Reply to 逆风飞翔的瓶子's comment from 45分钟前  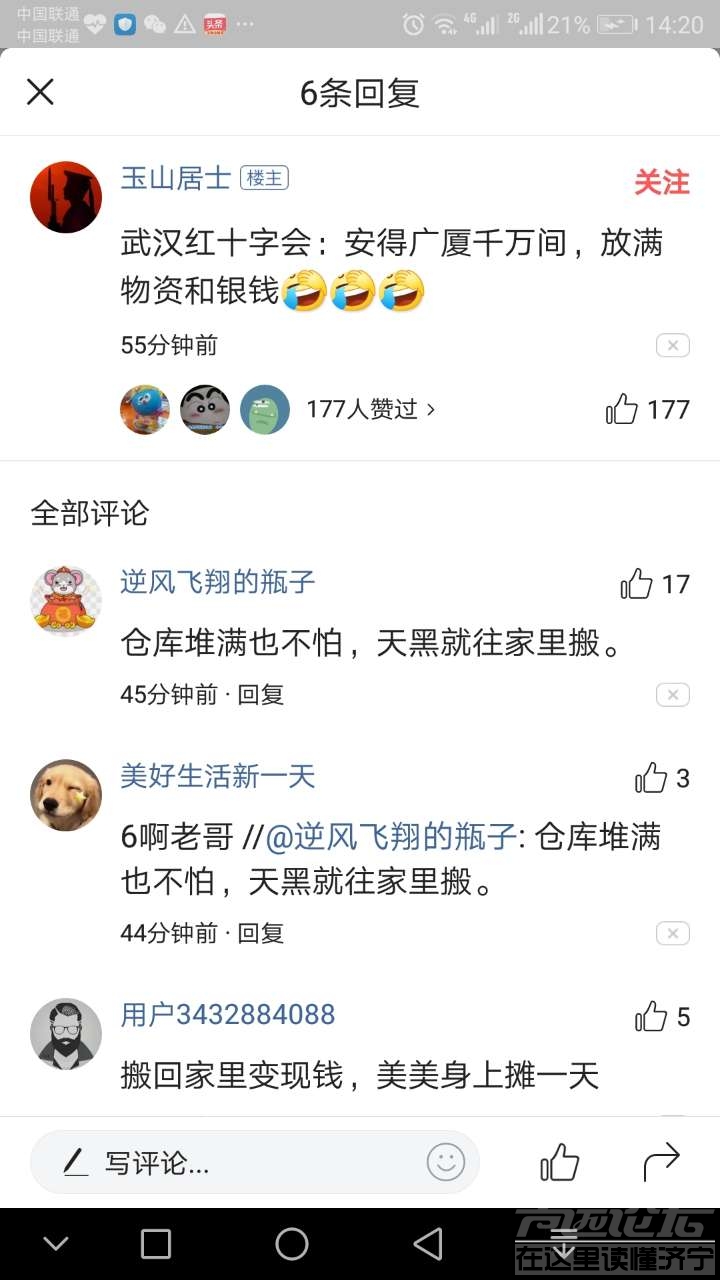260,694
